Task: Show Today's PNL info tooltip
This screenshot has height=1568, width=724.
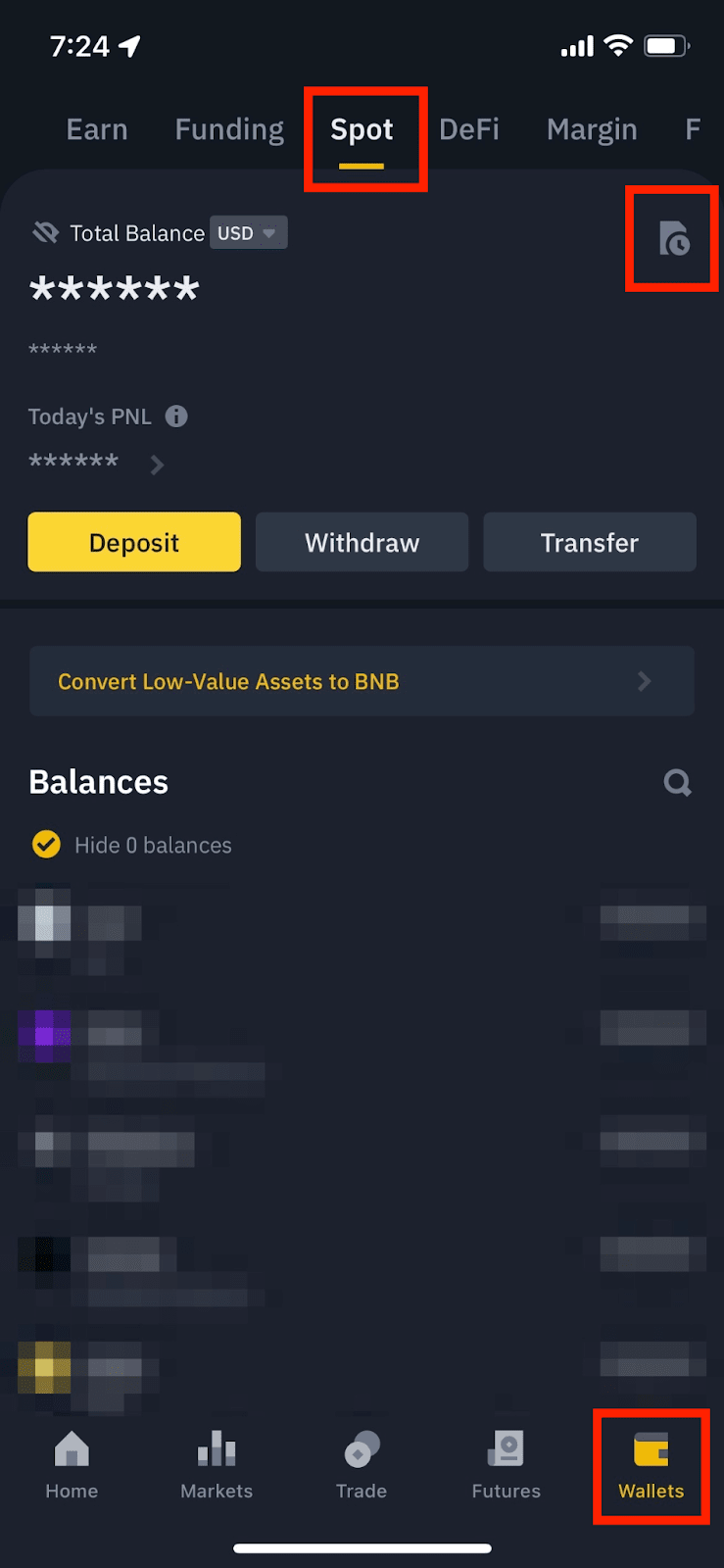Action: click(176, 416)
